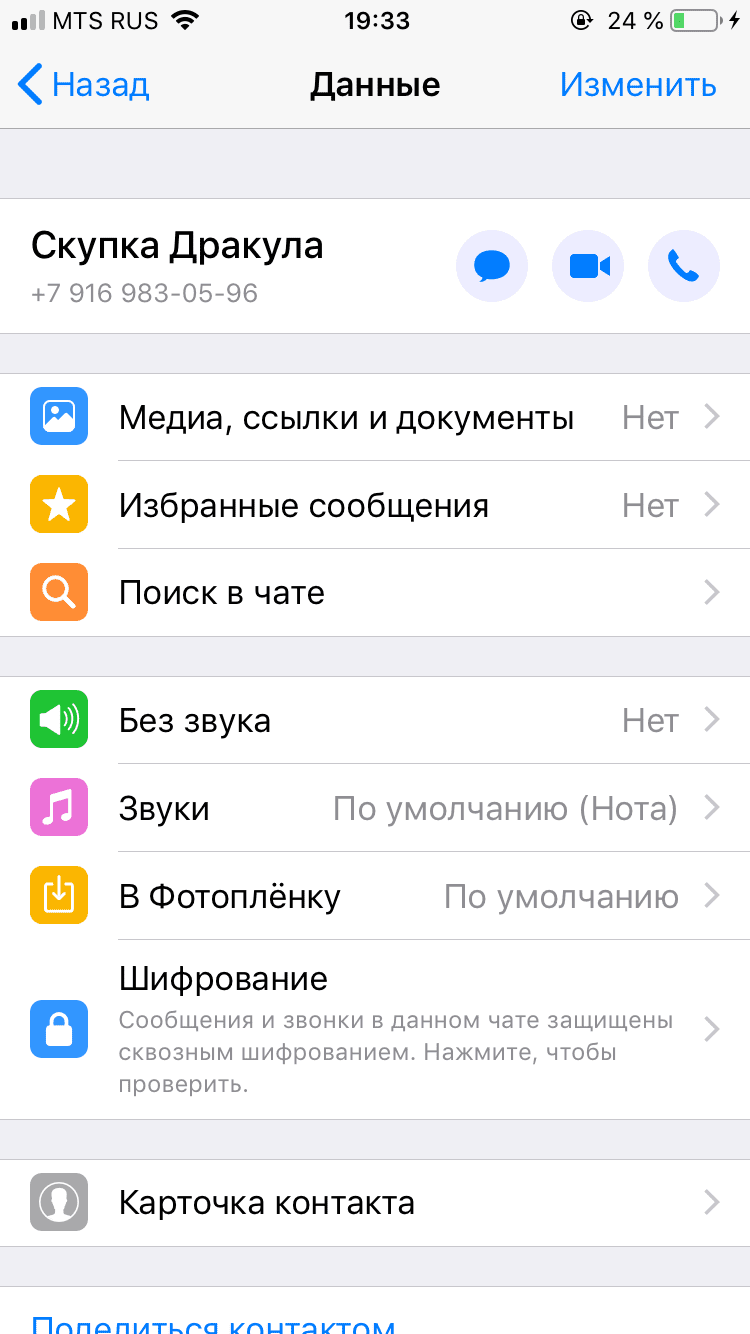Tap Поделиться контактом
750x1334 pixels.
(214, 1322)
